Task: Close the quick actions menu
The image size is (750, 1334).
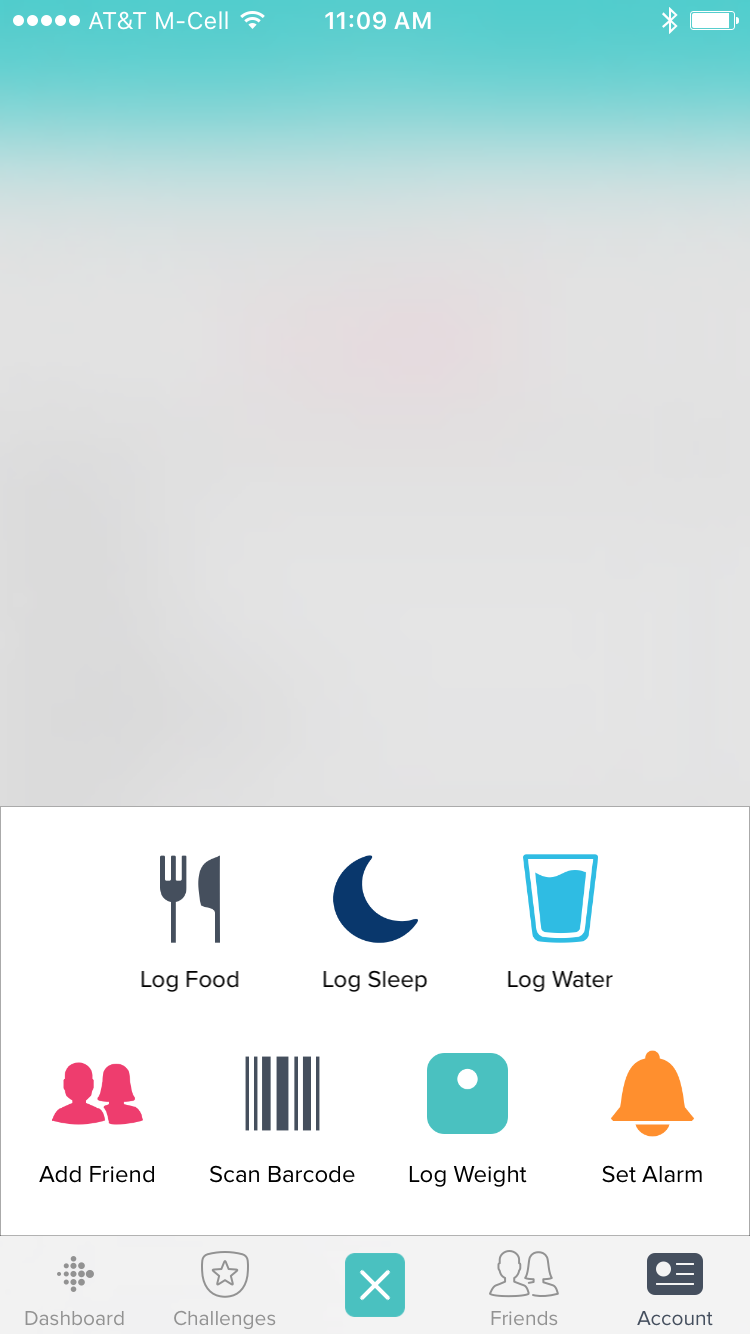Action: coord(375,1285)
